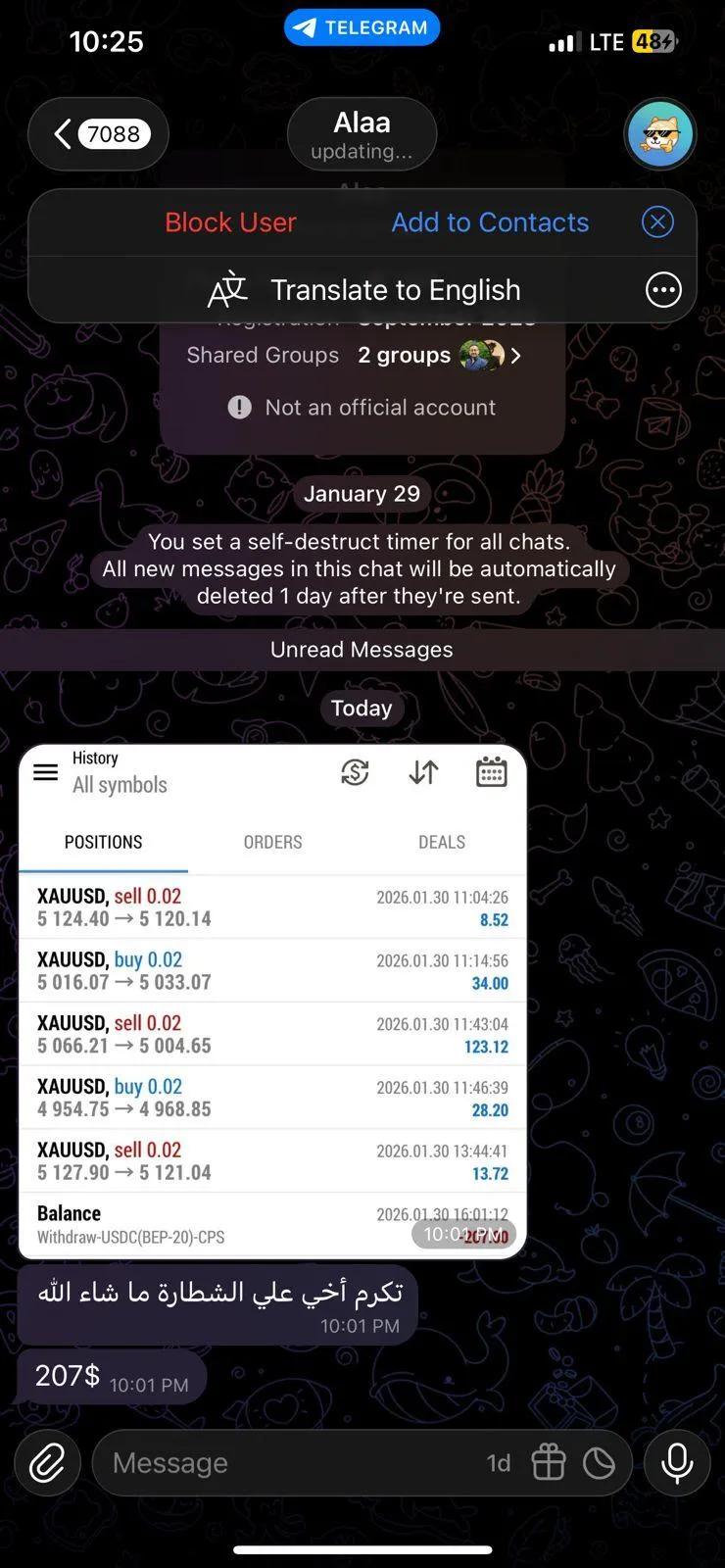Change the 1d auto-delete timer
725x1568 pixels.
pos(499,1463)
